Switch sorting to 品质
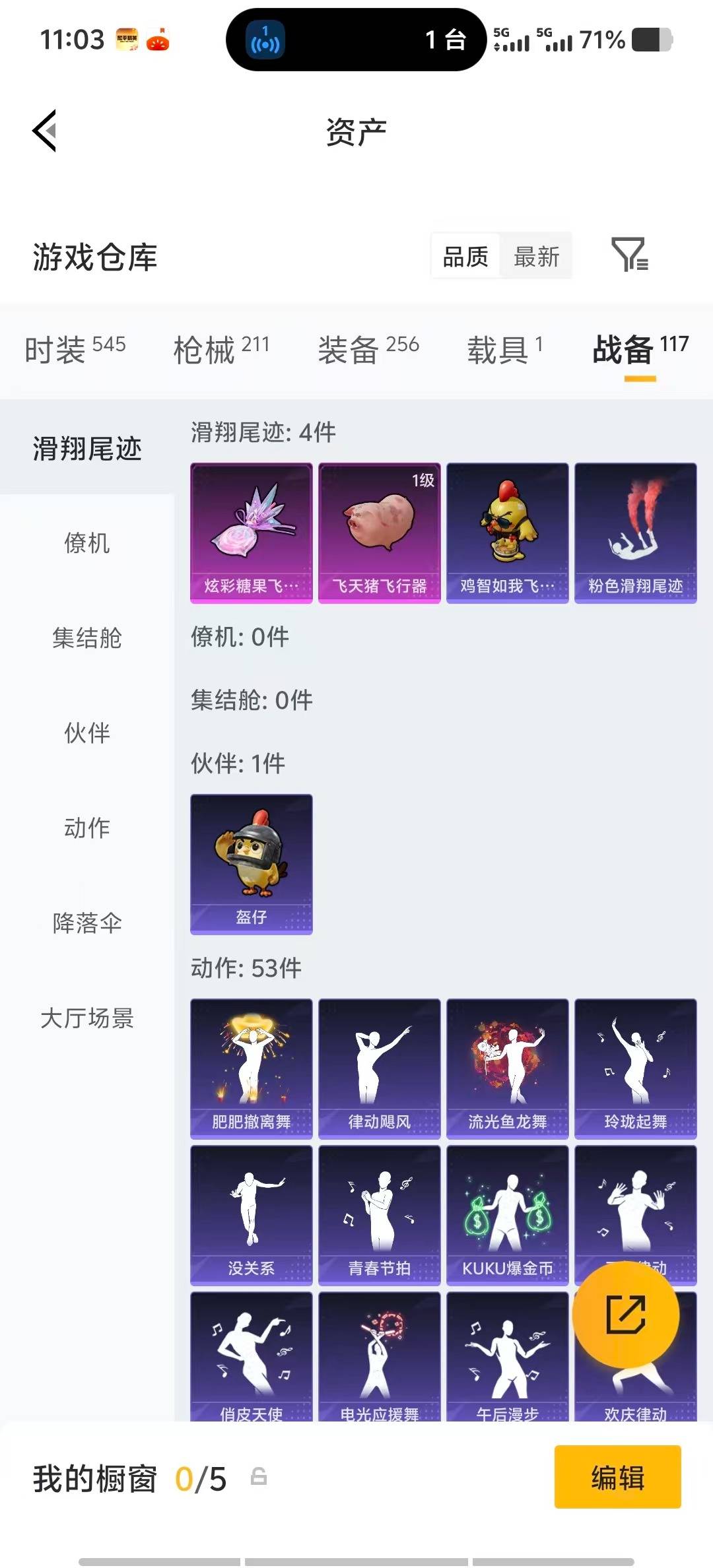 [x=464, y=256]
